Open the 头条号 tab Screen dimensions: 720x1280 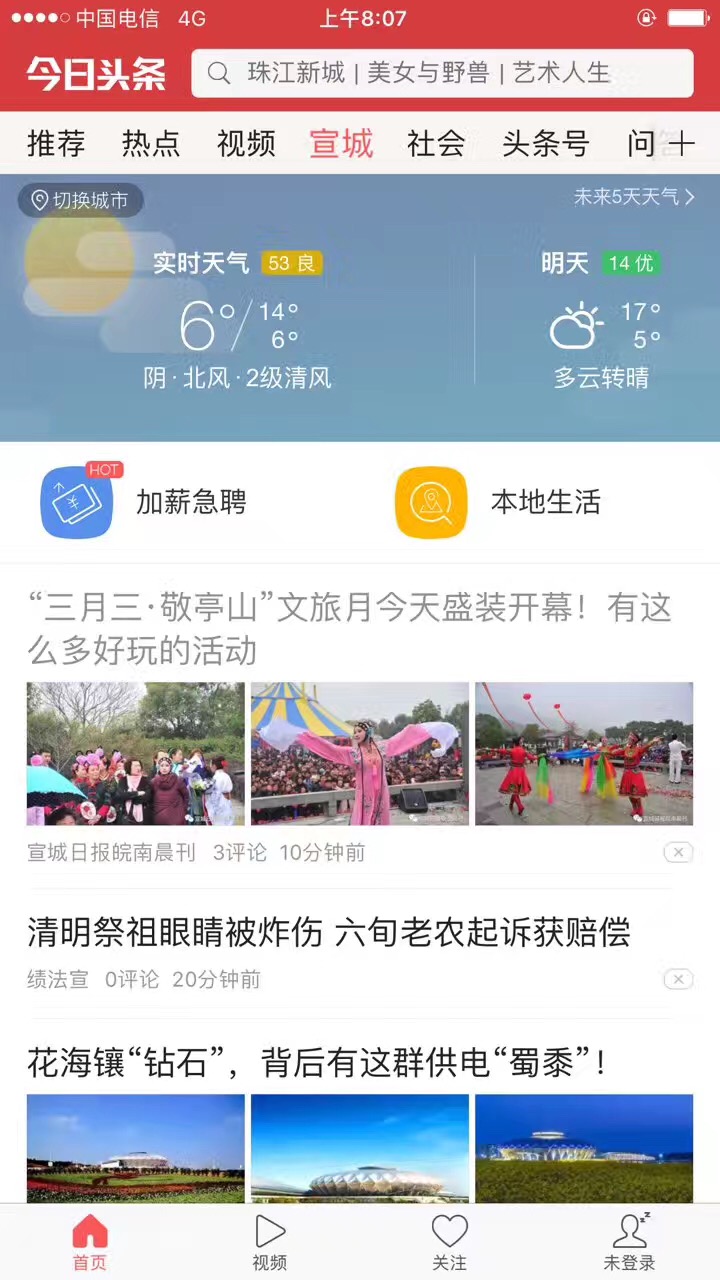[546, 144]
